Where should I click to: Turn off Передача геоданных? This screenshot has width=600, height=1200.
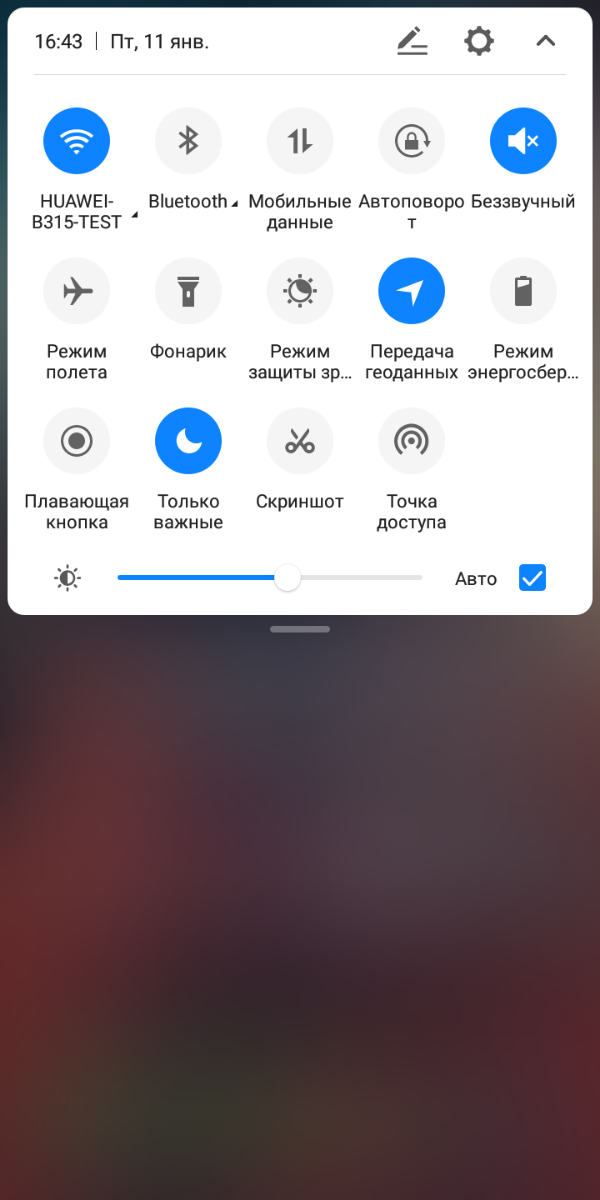[x=411, y=291]
